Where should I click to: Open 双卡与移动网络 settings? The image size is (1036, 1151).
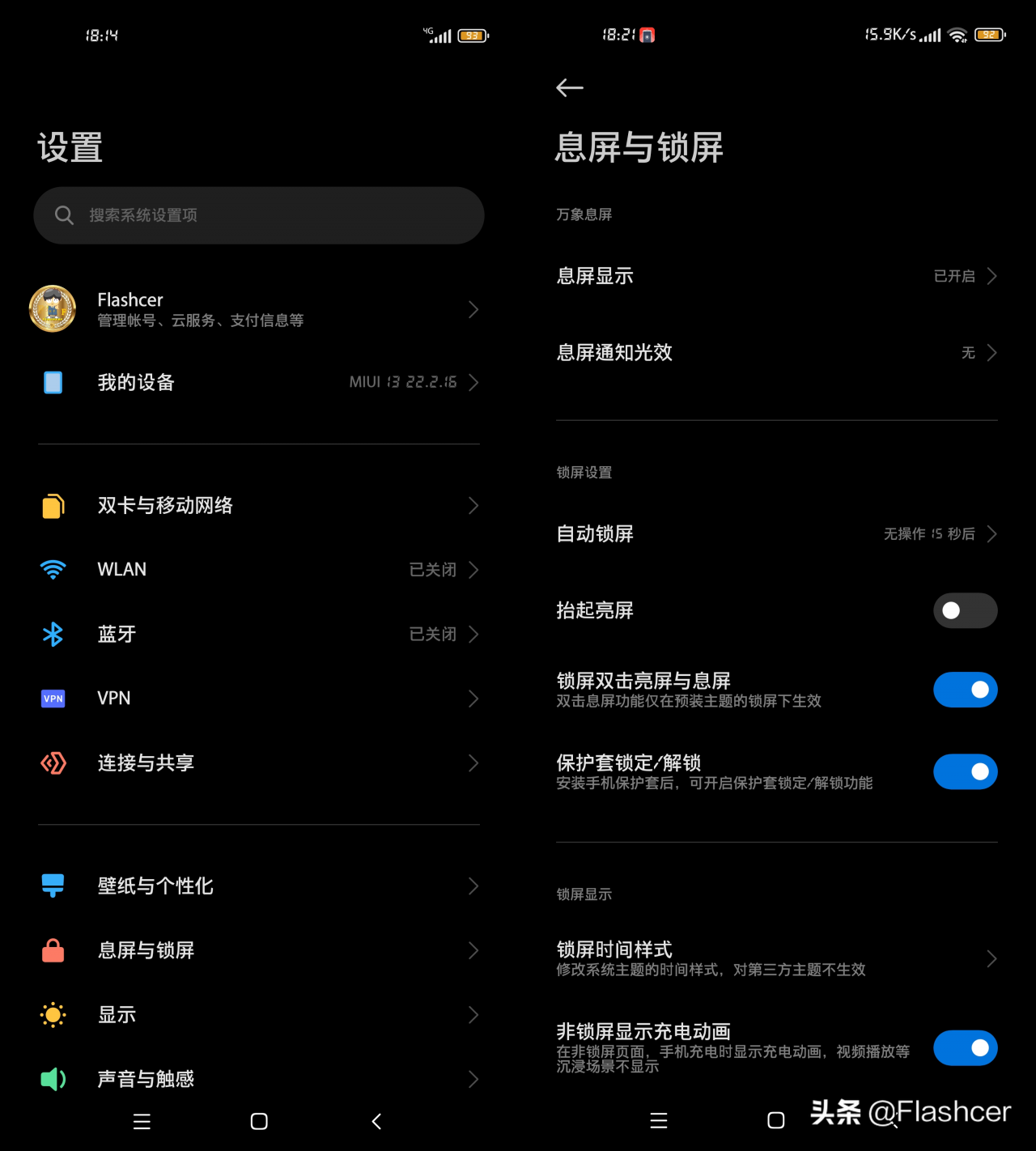(x=259, y=506)
